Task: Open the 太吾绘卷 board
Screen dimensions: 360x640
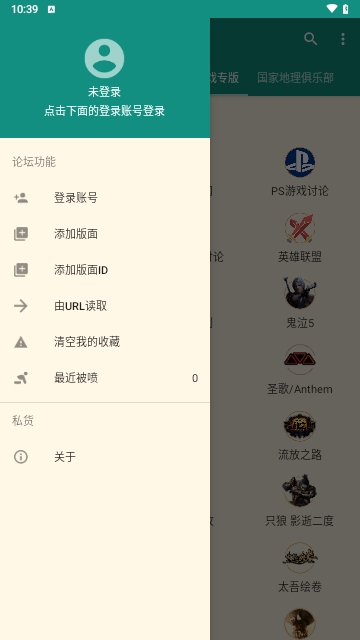Action: click(x=300, y=567)
